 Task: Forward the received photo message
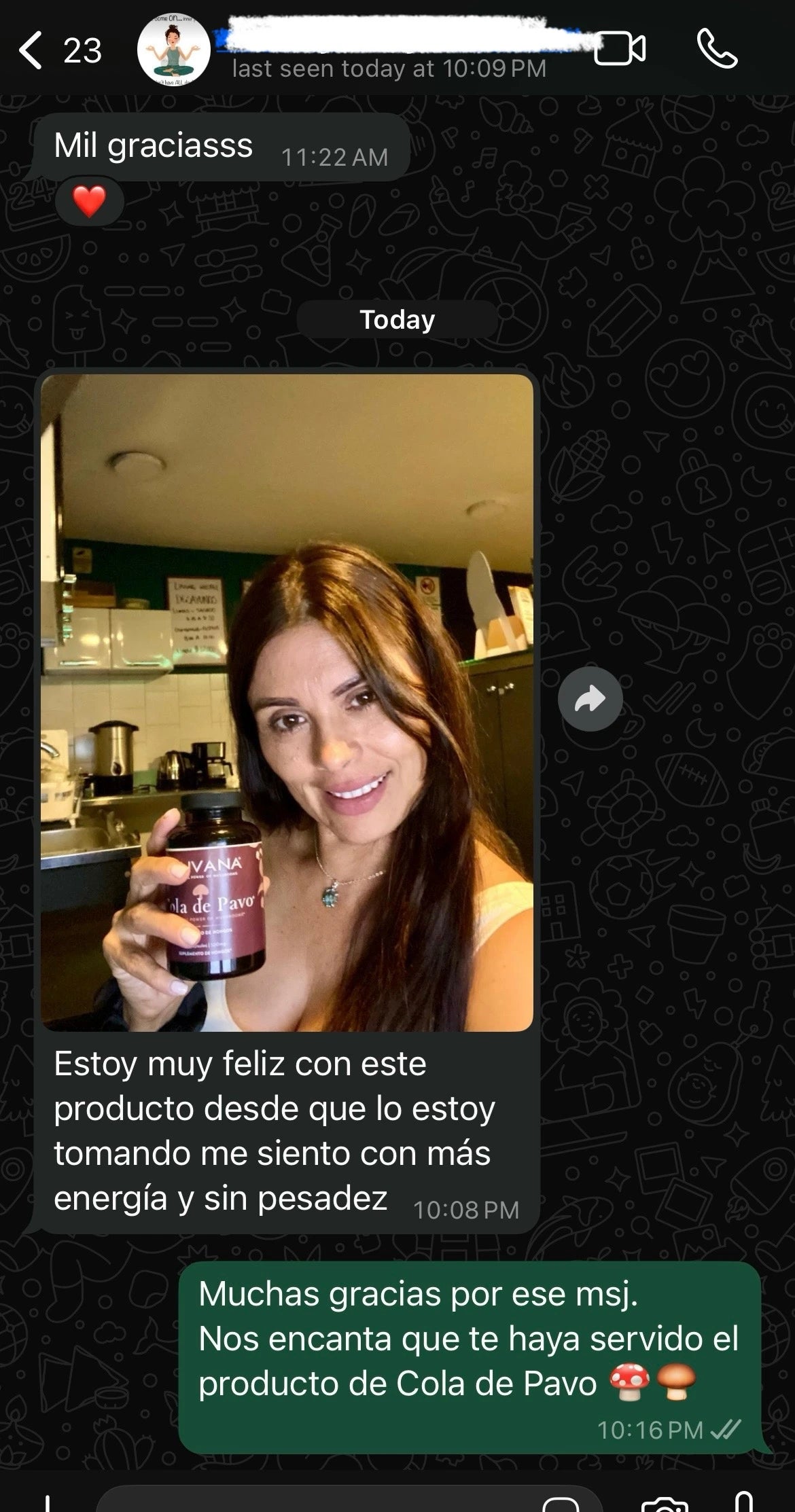[x=590, y=699]
